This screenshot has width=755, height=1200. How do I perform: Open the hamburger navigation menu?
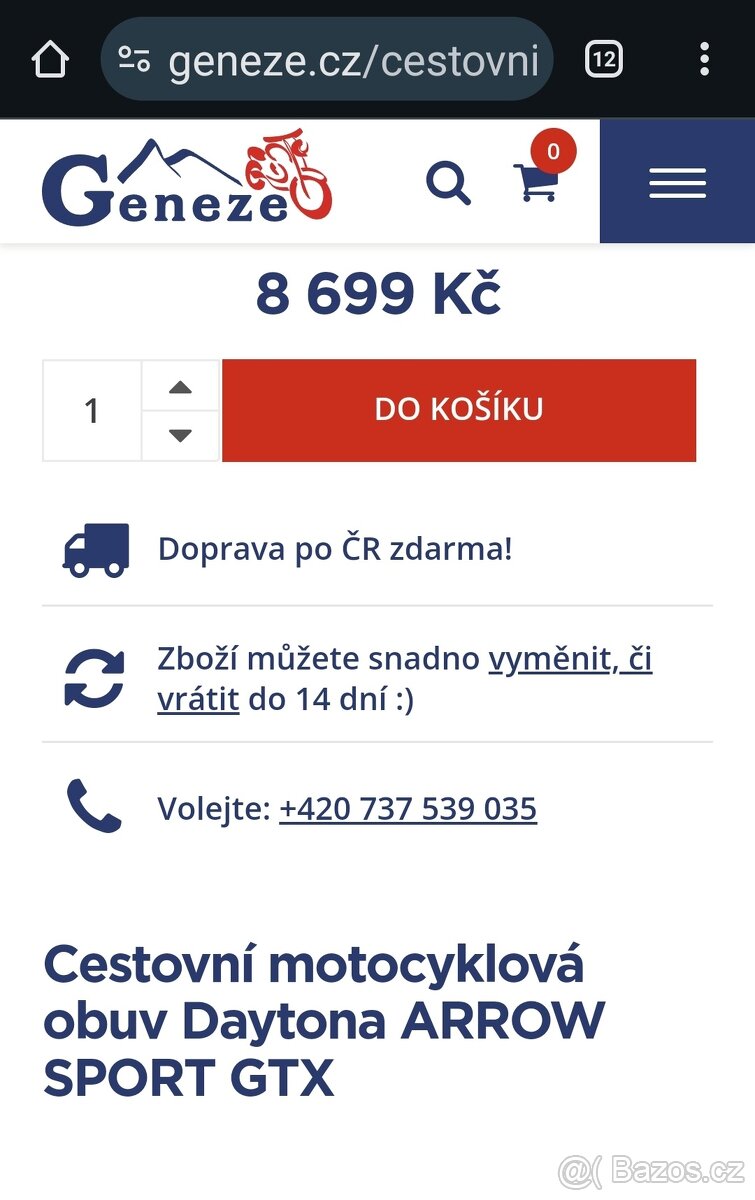click(x=677, y=183)
